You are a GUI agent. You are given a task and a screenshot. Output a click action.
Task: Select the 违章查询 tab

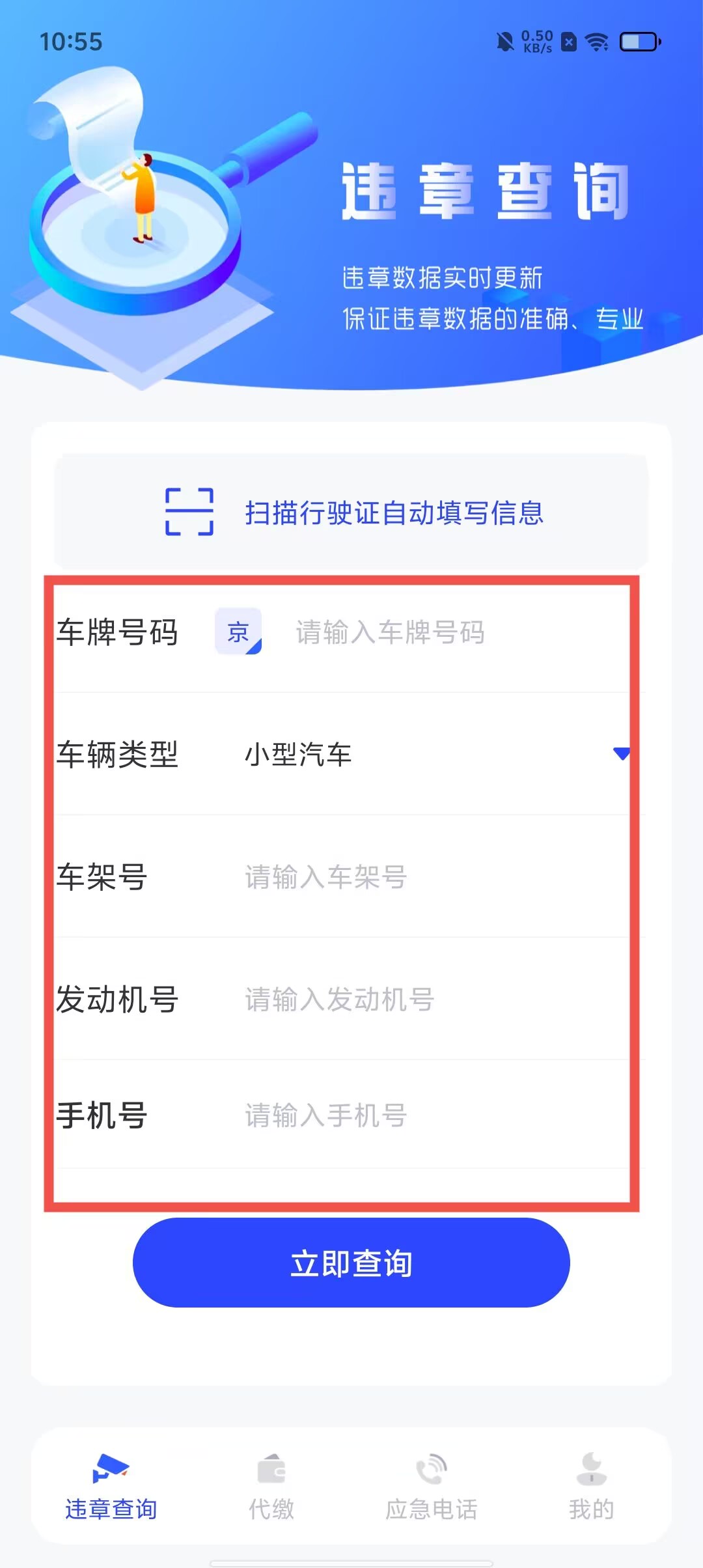pos(111,1487)
